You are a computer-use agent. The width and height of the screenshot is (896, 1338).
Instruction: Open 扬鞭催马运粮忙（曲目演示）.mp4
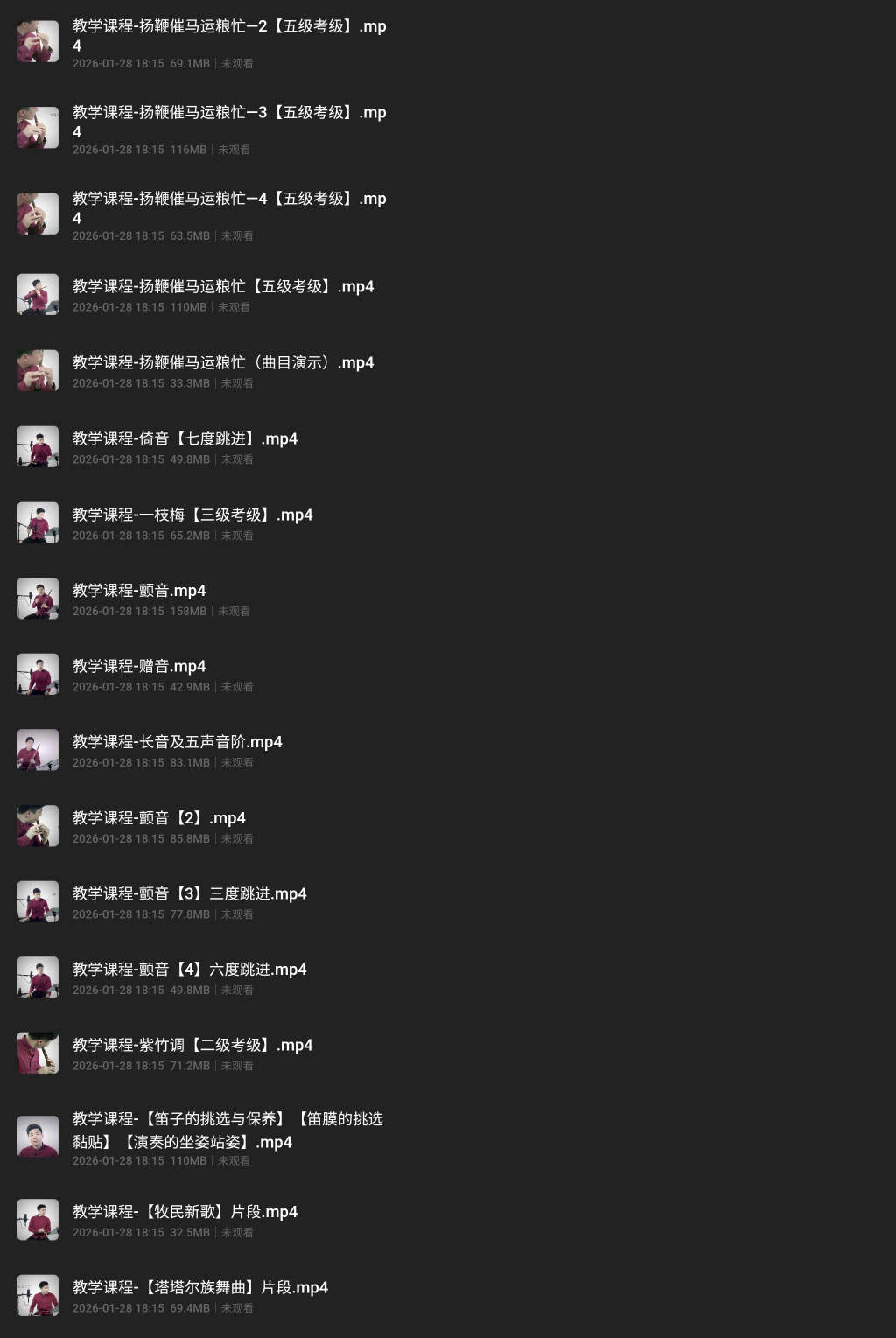point(222,363)
